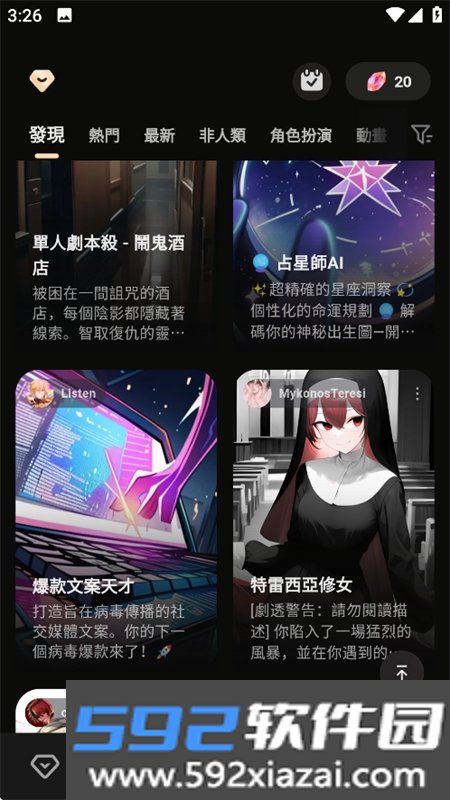
Task: View creator MykonosTeresi's profile
Action: pyautogui.click(x=305, y=393)
